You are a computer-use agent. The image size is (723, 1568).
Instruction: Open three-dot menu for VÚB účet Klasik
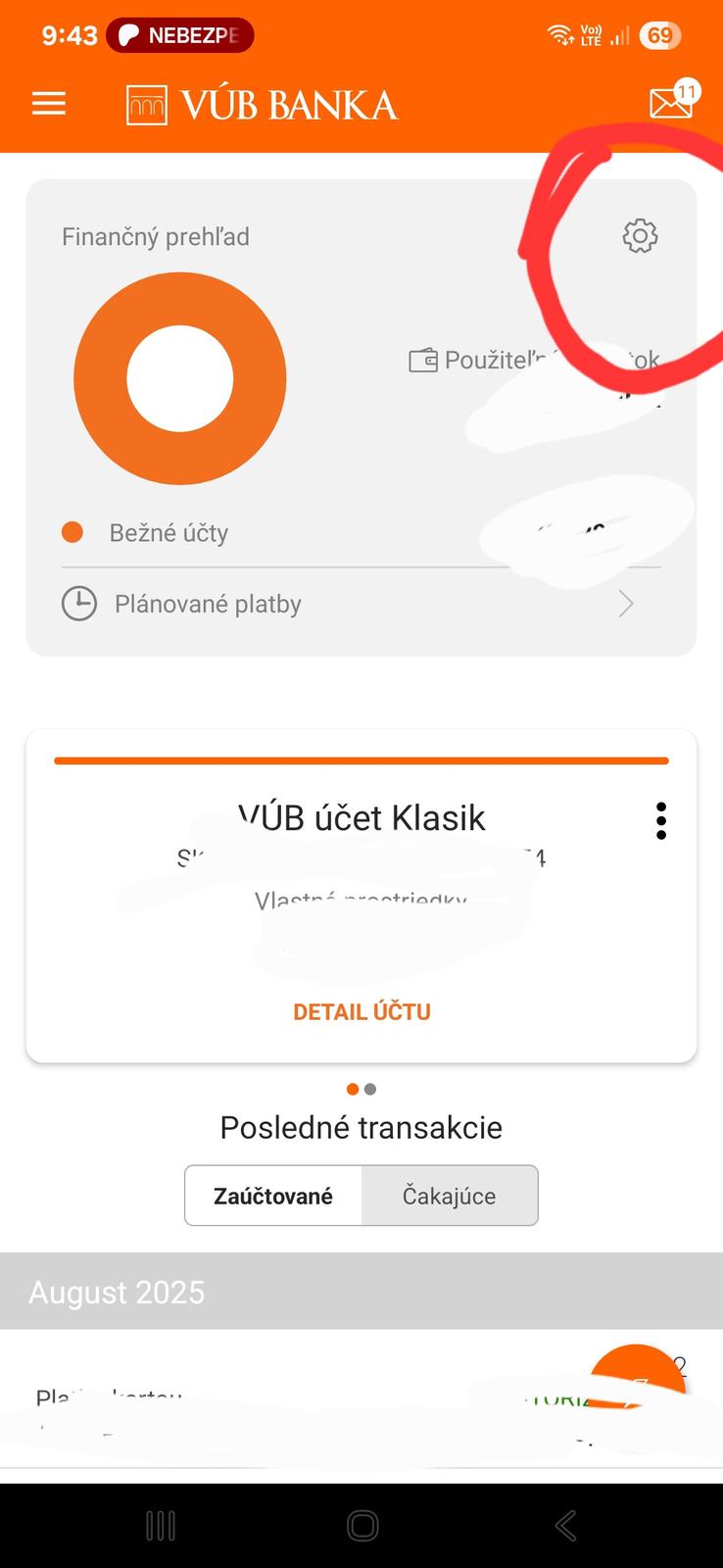click(661, 820)
